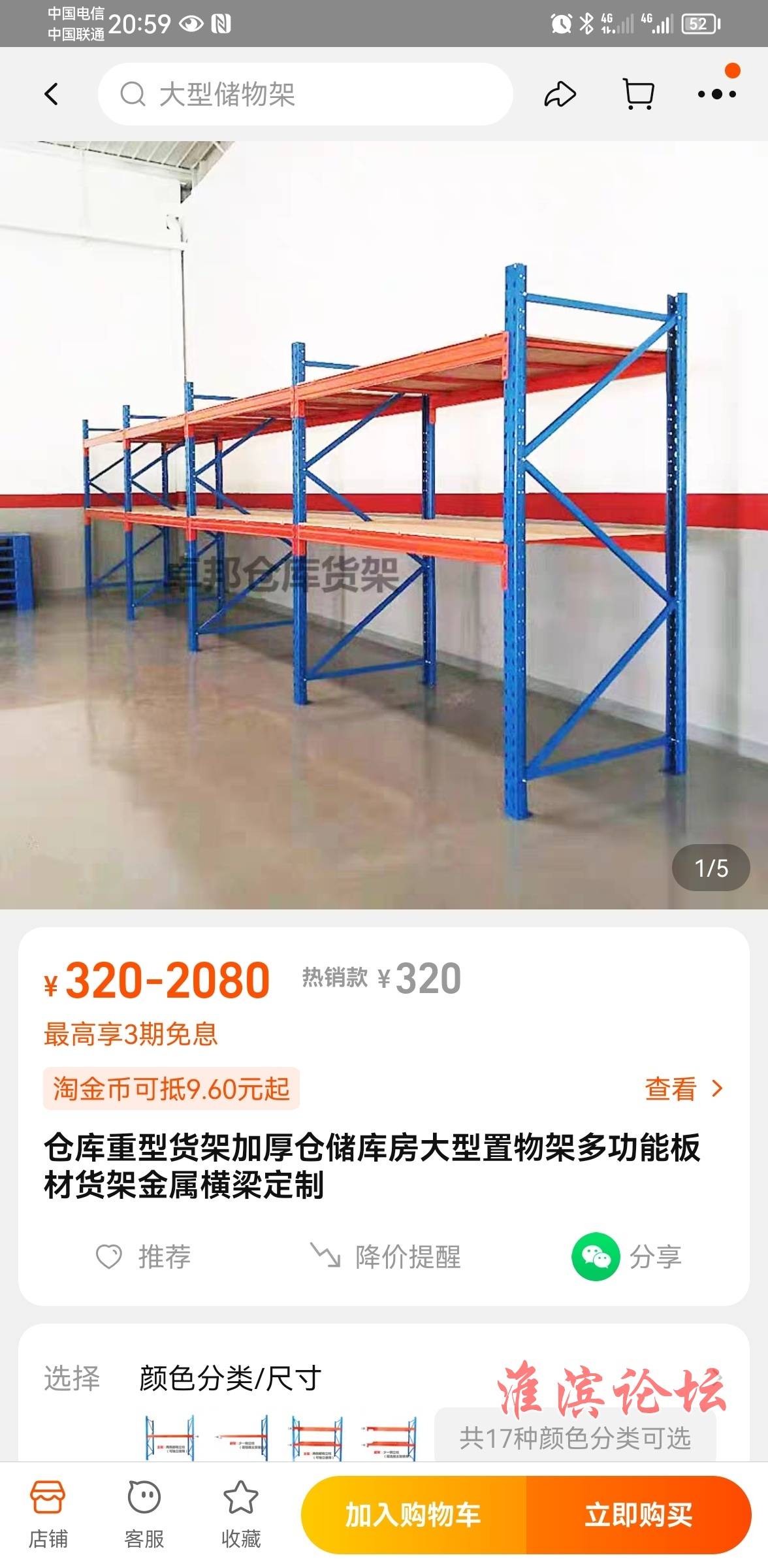Contact 客服 customer service
The height and width of the screenshot is (1568, 768).
(144, 1514)
